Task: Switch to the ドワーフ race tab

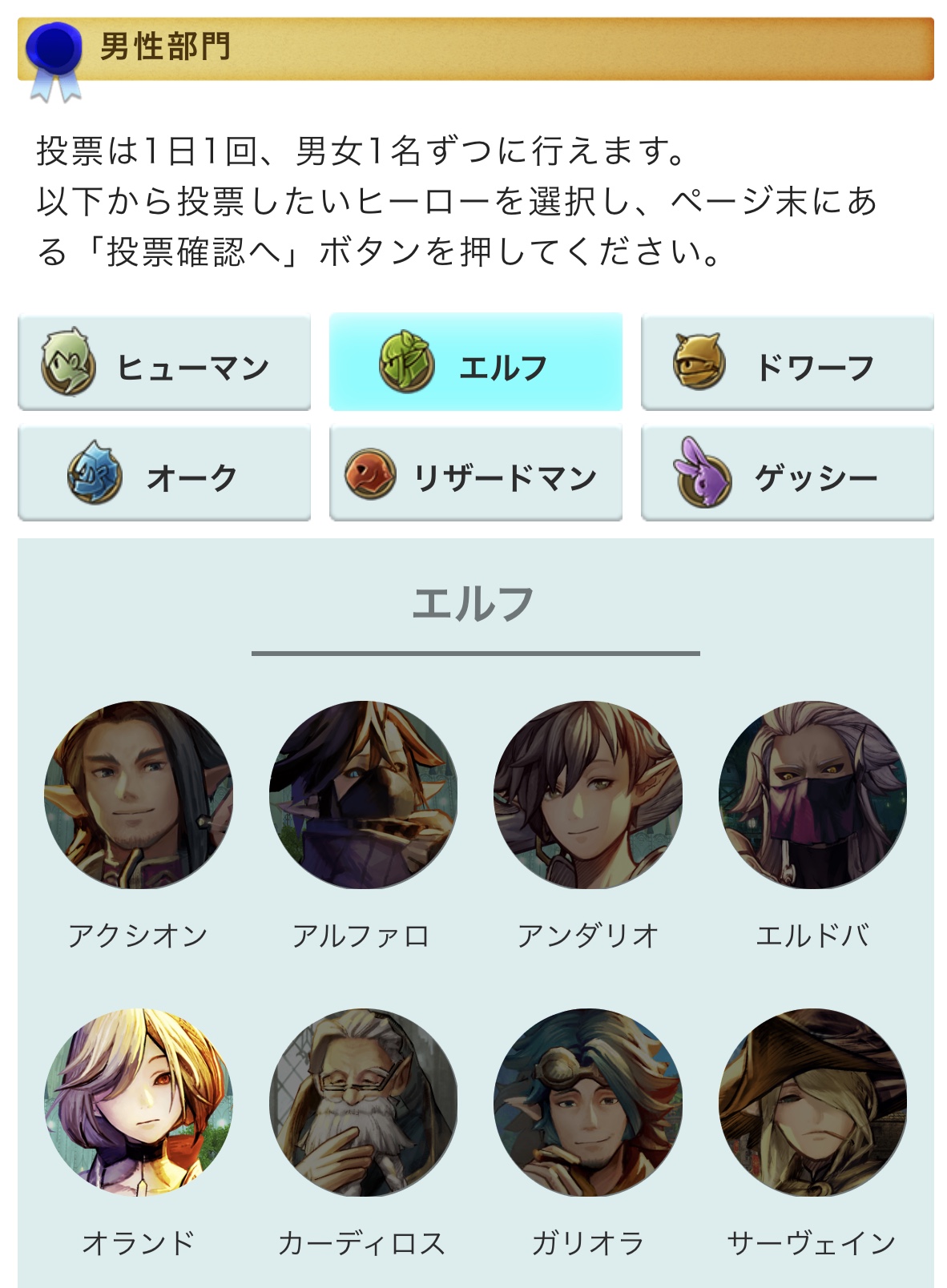Action: pos(787,364)
